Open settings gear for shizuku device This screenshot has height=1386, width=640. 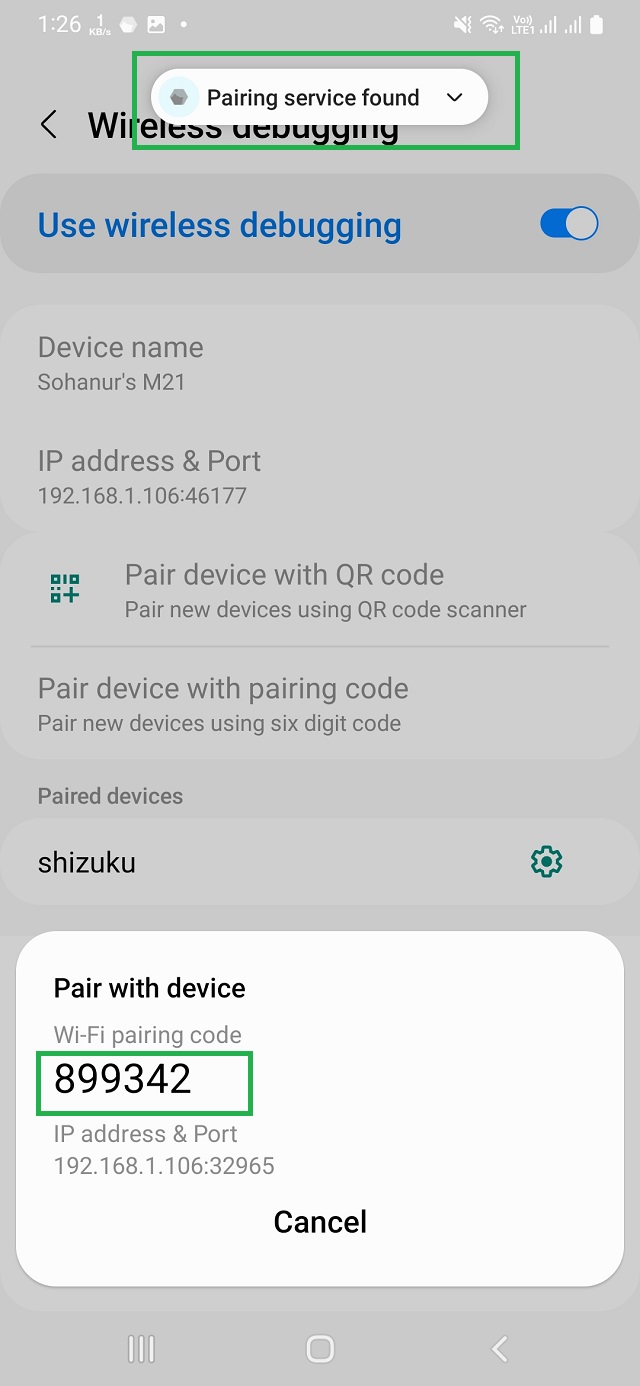coord(546,861)
